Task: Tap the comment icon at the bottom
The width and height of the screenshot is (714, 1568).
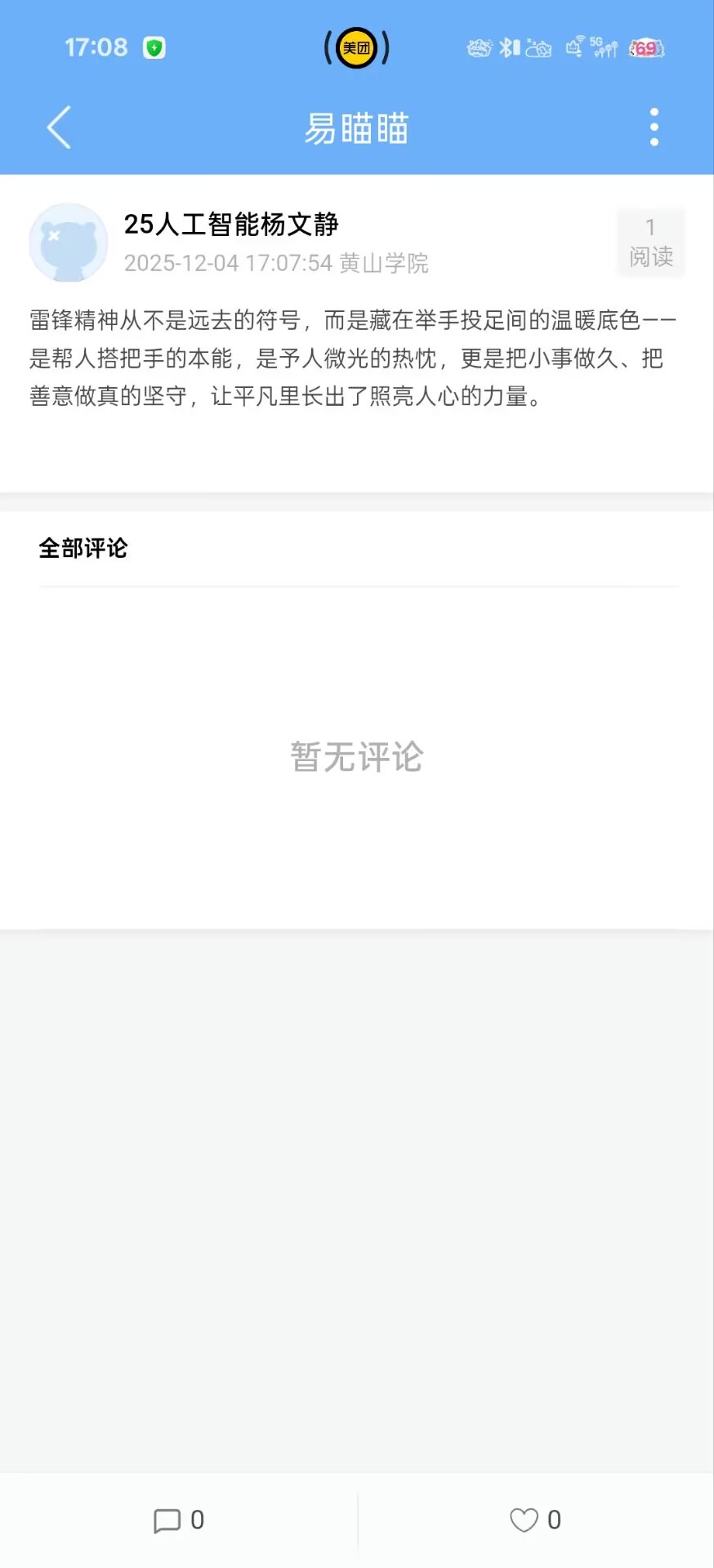Action: [167, 1521]
